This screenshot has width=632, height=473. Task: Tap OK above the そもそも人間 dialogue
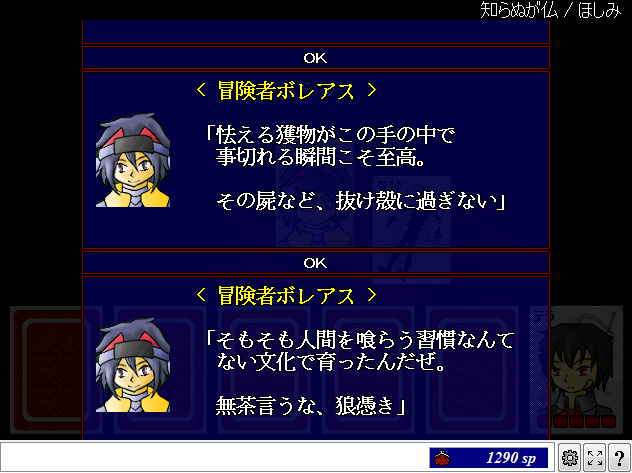[315, 263]
